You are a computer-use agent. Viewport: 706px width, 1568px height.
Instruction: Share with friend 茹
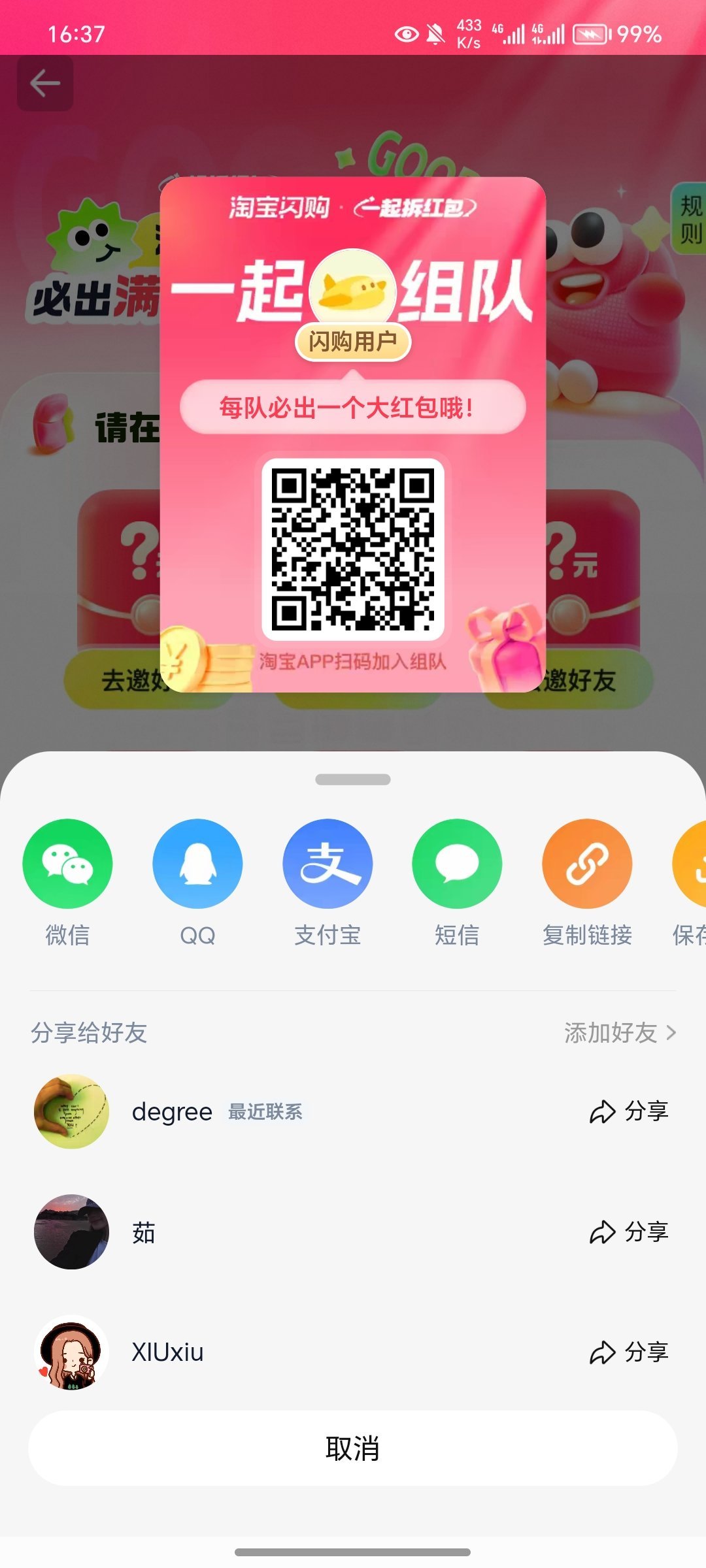[x=629, y=1232]
